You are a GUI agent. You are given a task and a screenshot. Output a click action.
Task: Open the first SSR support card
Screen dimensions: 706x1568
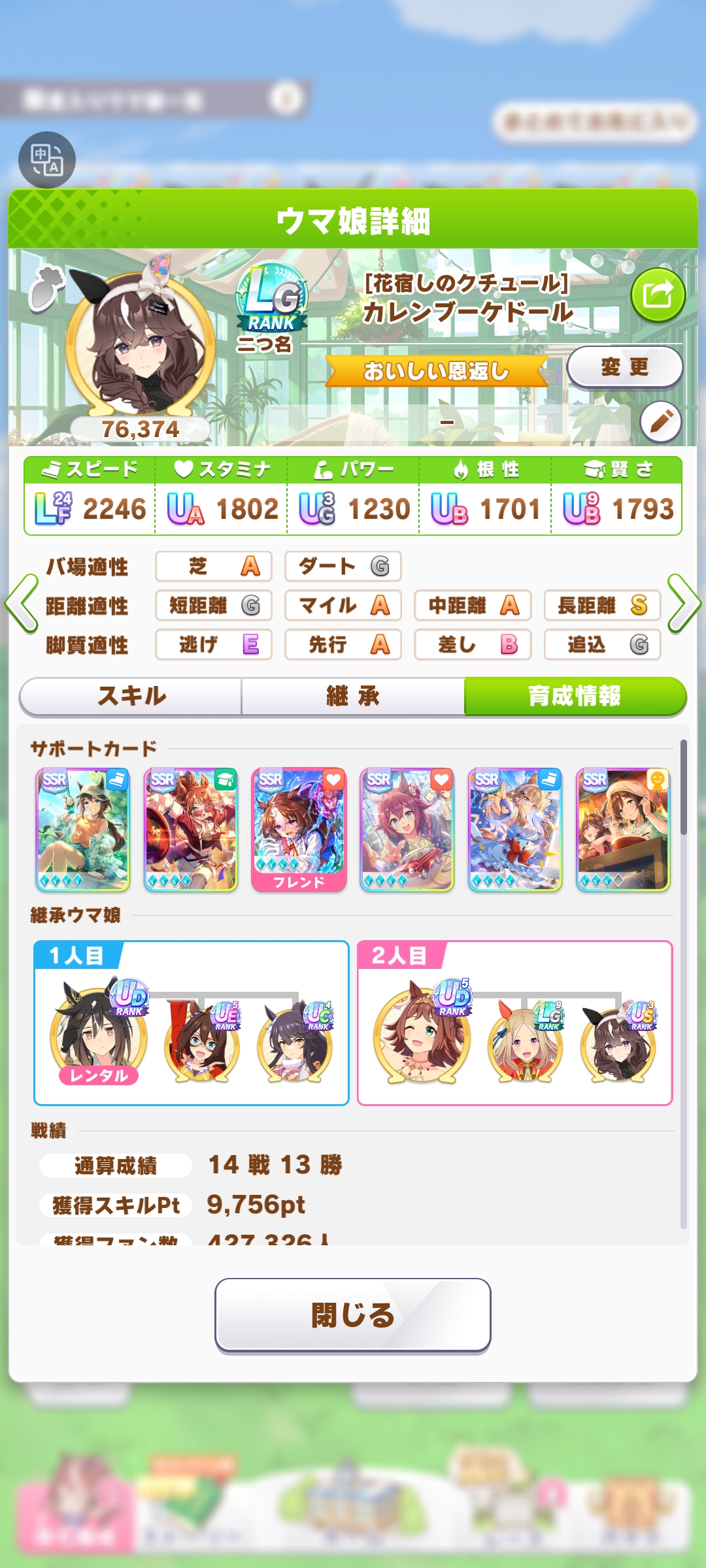(83, 830)
